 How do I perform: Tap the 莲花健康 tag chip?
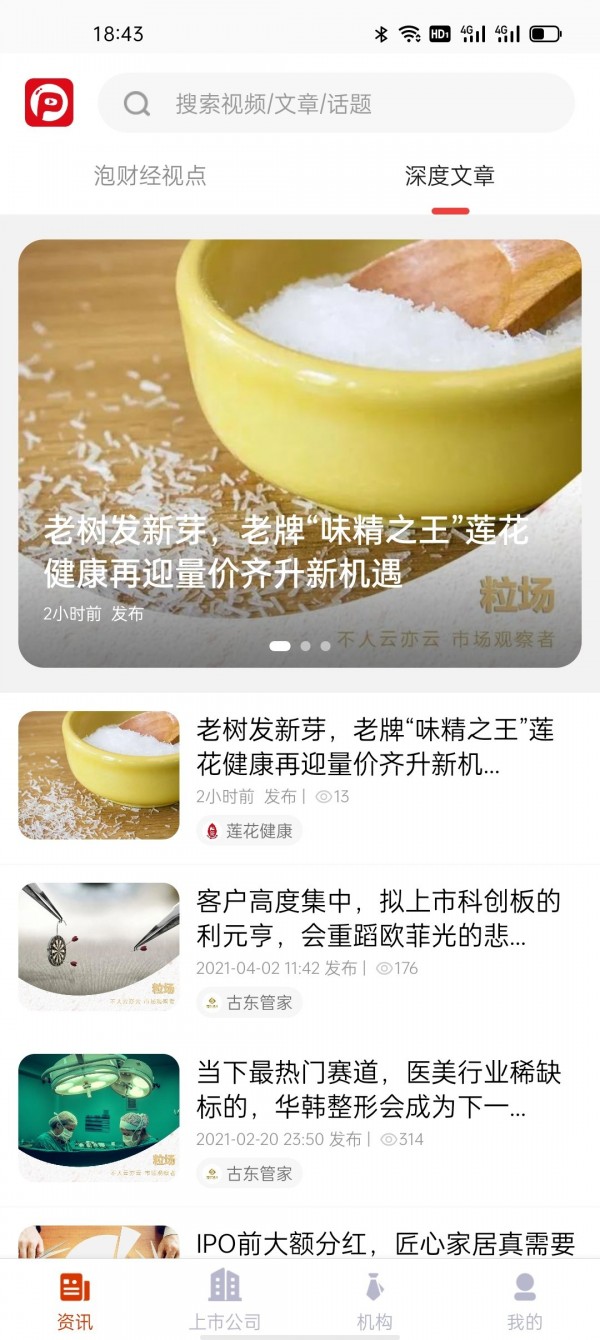[x=250, y=831]
